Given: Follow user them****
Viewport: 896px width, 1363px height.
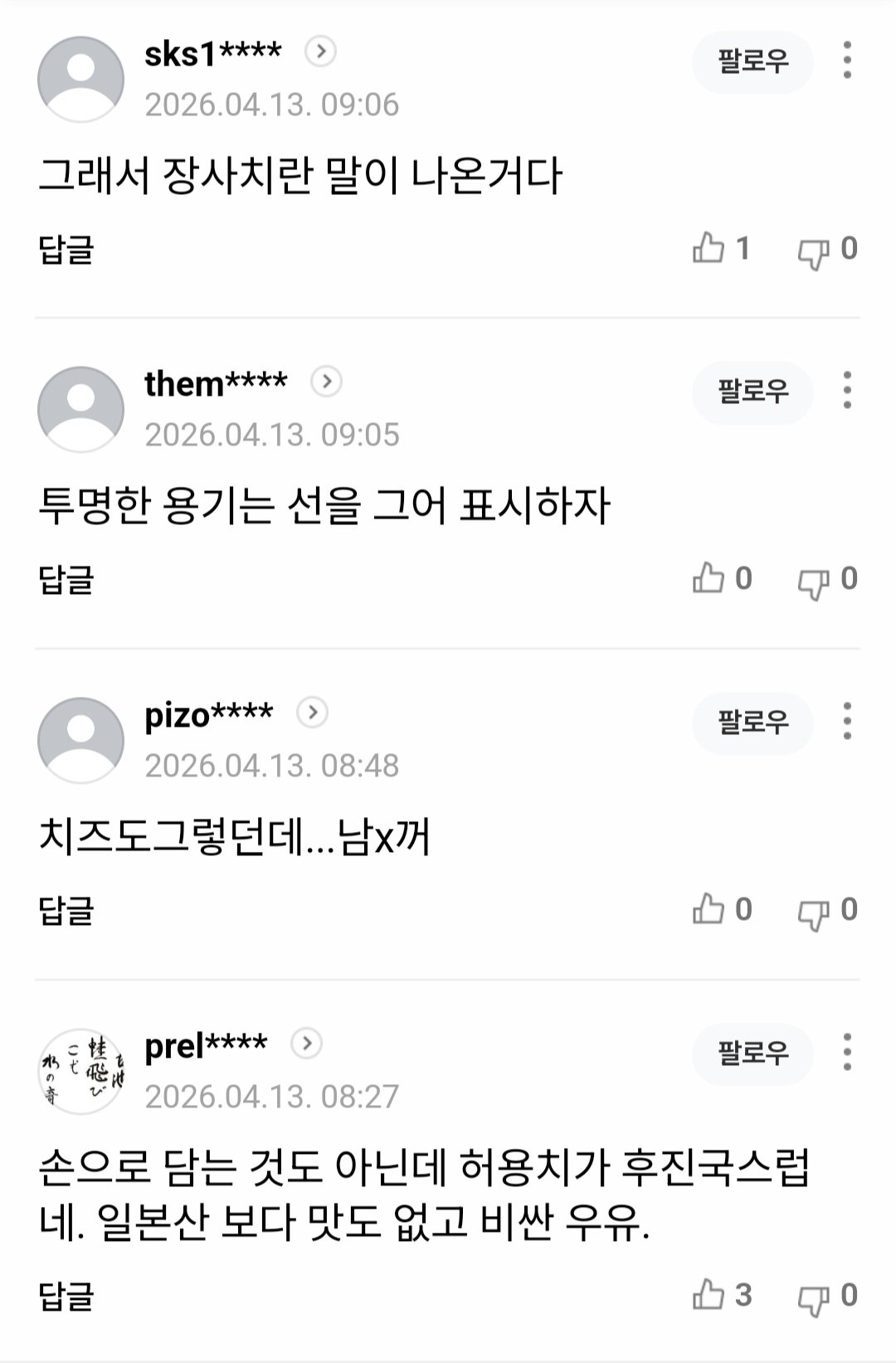Looking at the screenshot, I should pyautogui.click(x=752, y=392).
